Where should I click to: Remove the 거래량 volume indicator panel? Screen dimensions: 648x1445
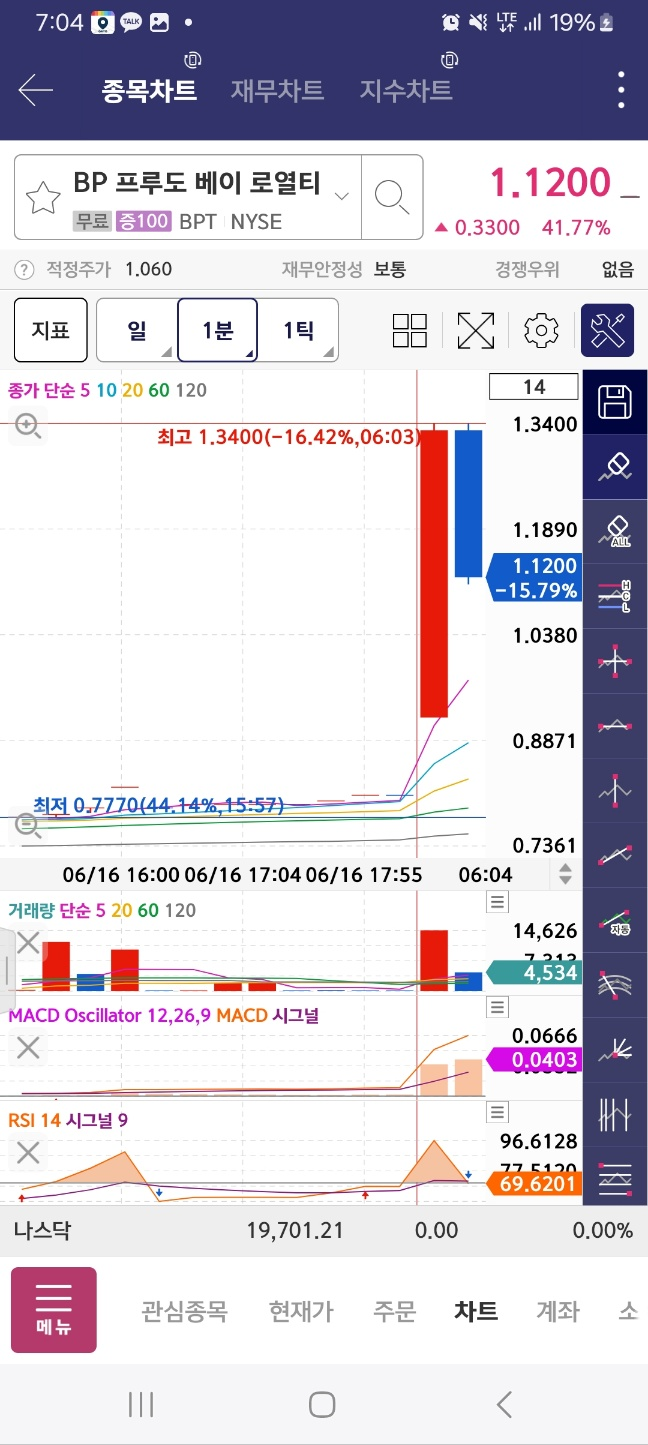(28, 942)
